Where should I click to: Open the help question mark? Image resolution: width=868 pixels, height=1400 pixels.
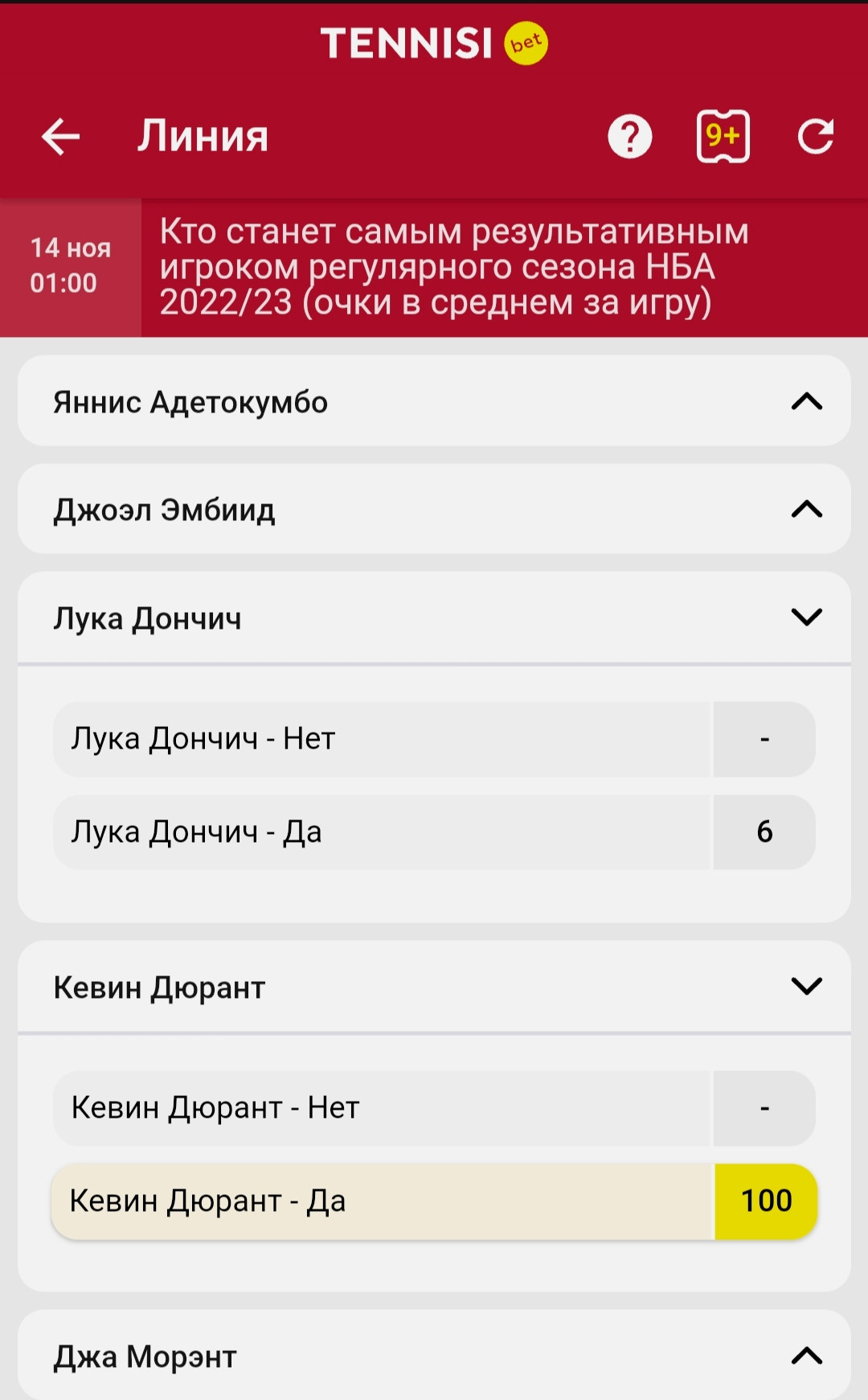point(629,137)
